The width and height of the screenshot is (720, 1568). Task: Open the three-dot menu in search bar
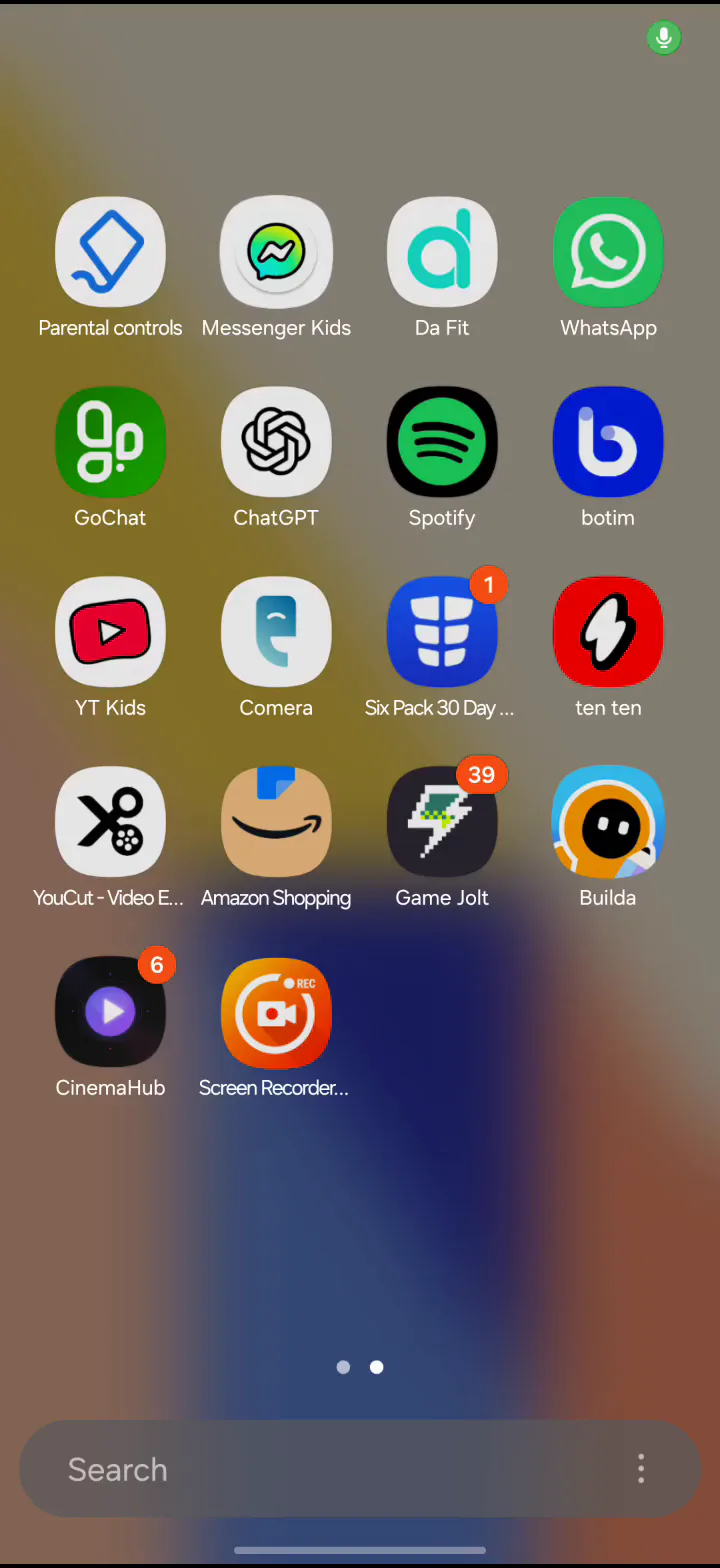pos(641,1469)
